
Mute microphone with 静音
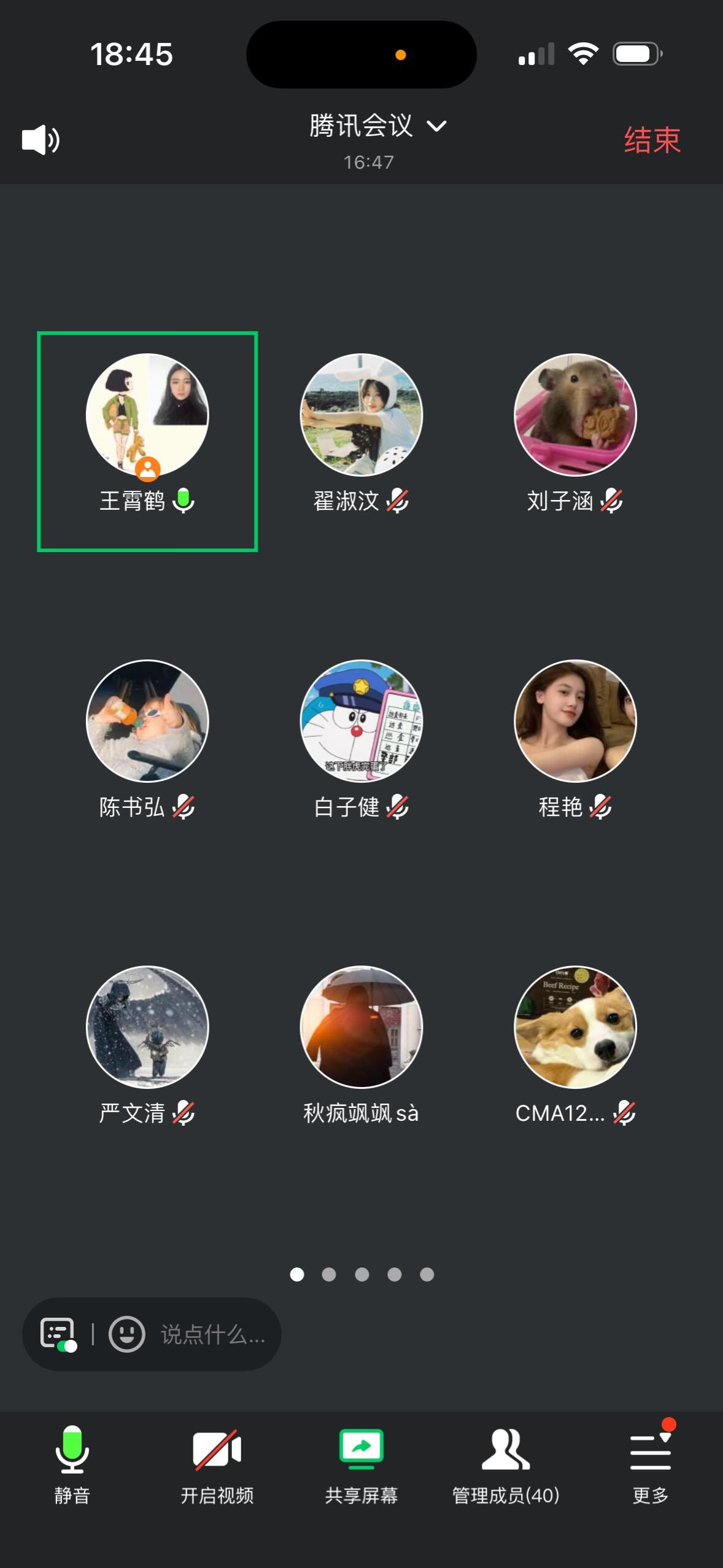click(x=72, y=1464)
